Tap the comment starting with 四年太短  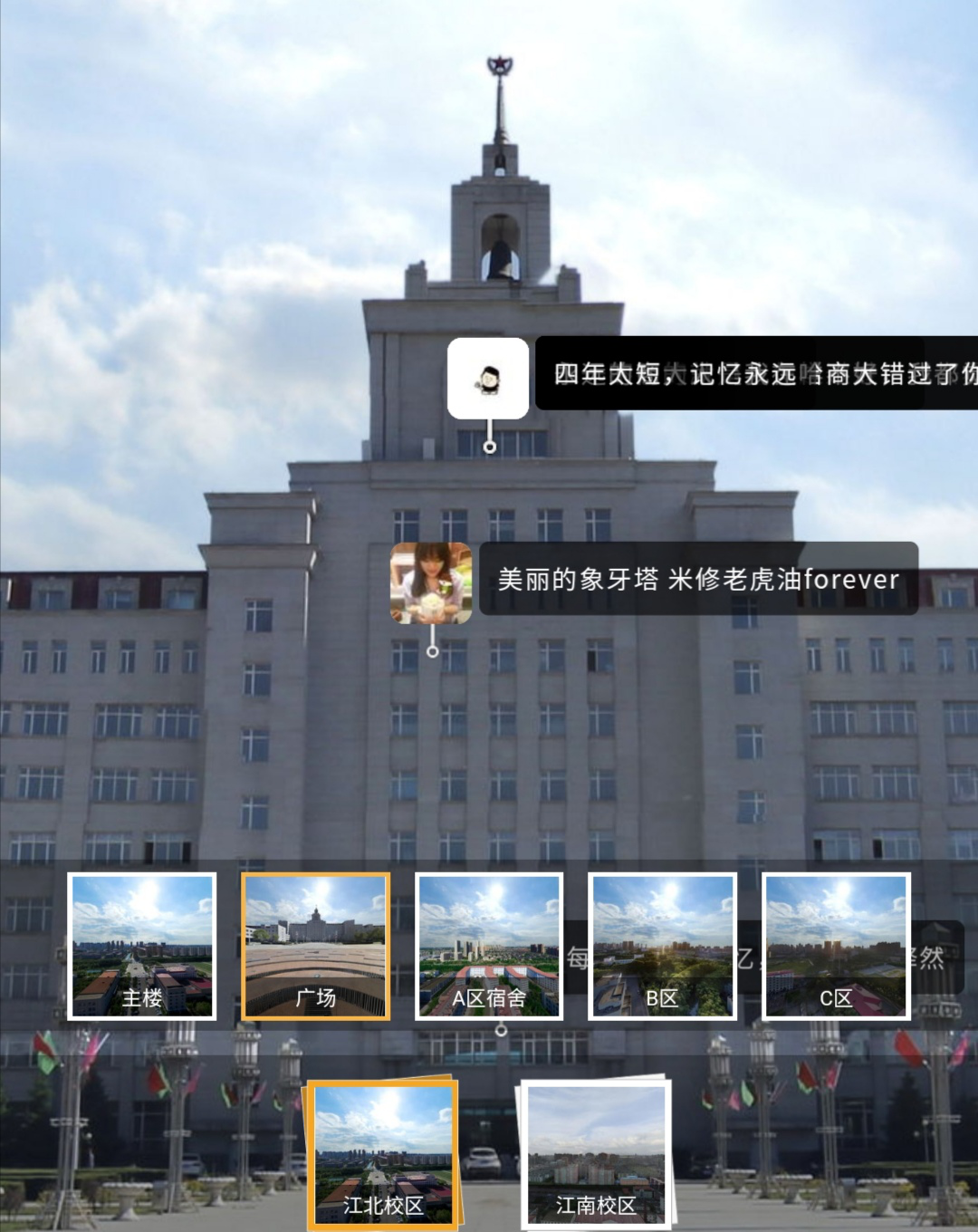[756, 373]
